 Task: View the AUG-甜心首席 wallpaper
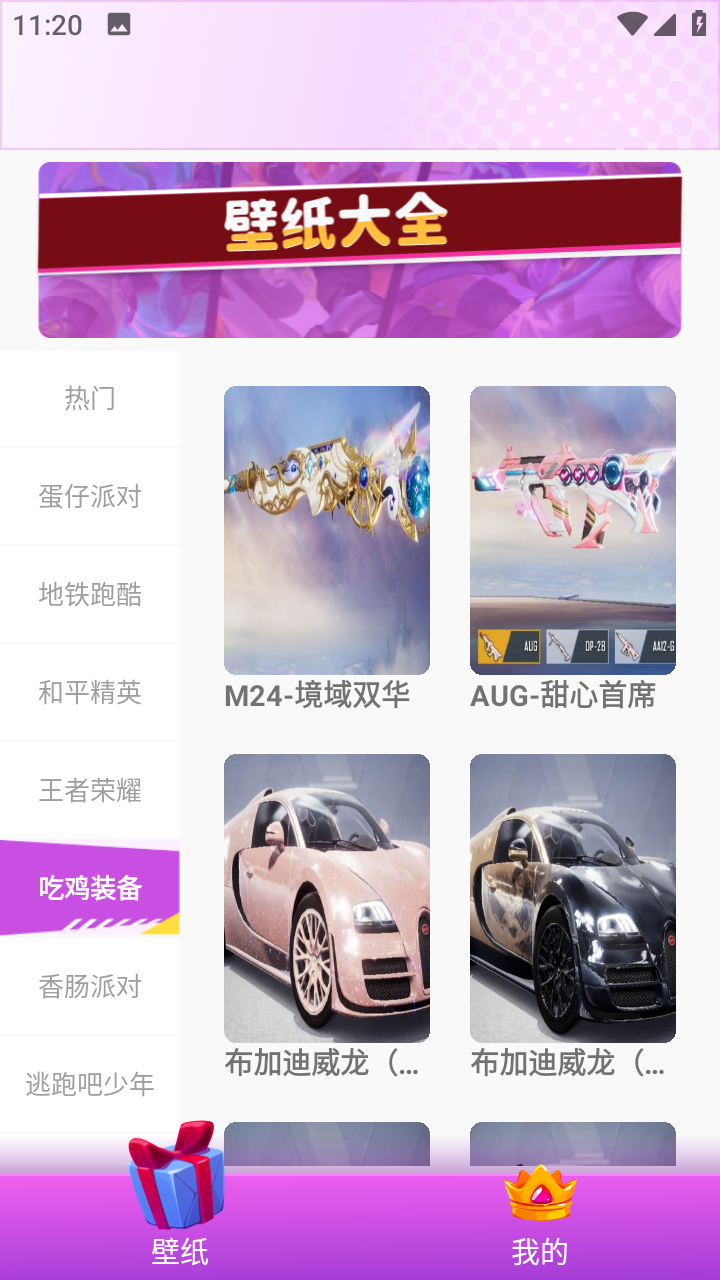pos(573,530)
